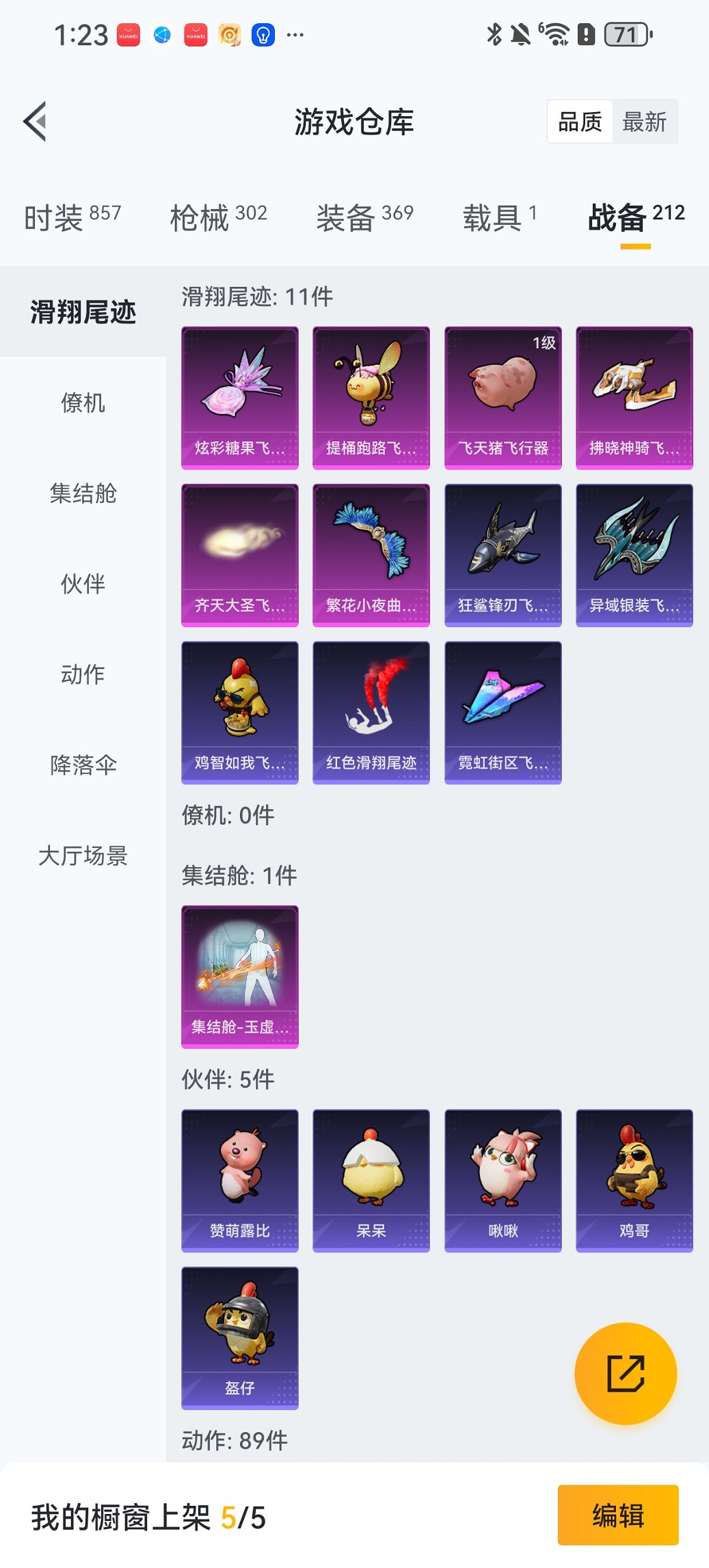Select the 飞天猪飞行器 glider item

tap(503, 398)
